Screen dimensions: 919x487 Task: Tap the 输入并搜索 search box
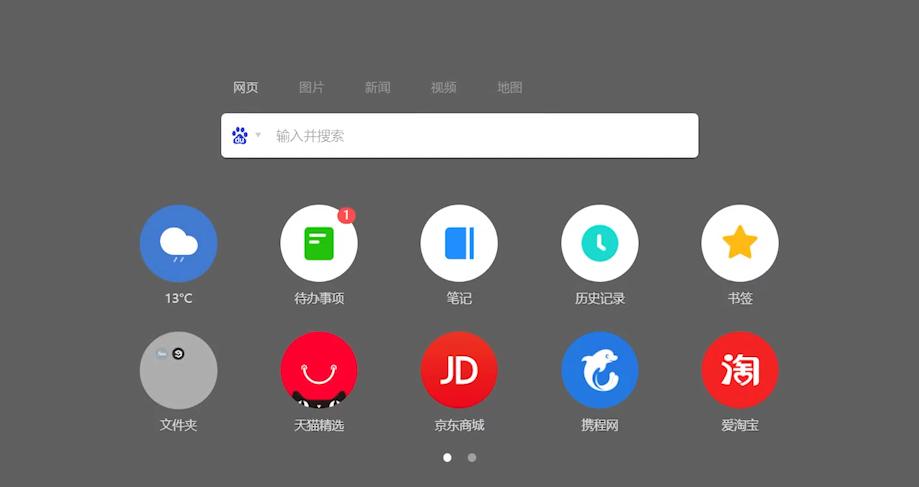(x=480, y=136)
